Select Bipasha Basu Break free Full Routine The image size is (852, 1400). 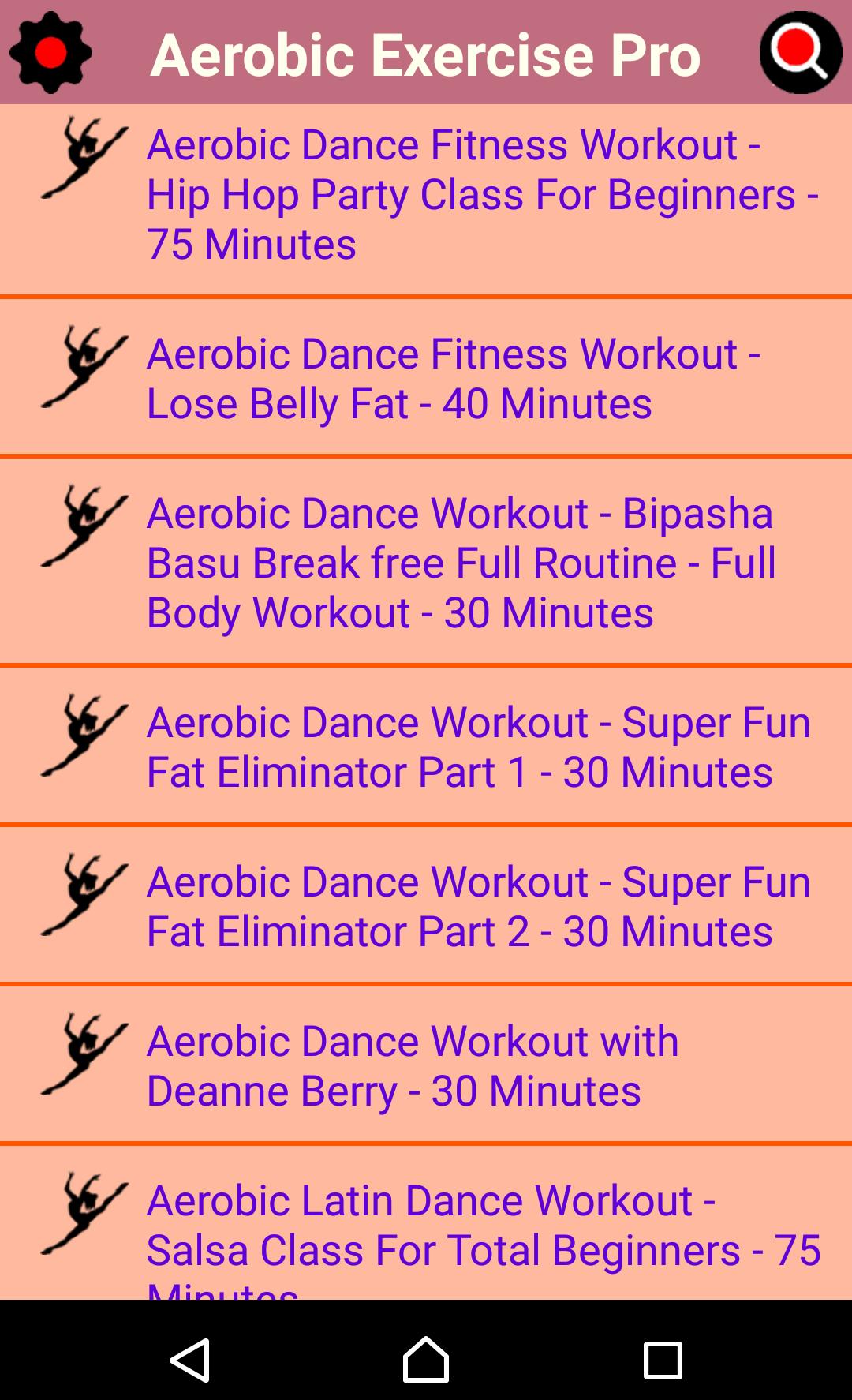tap(461, 562)
